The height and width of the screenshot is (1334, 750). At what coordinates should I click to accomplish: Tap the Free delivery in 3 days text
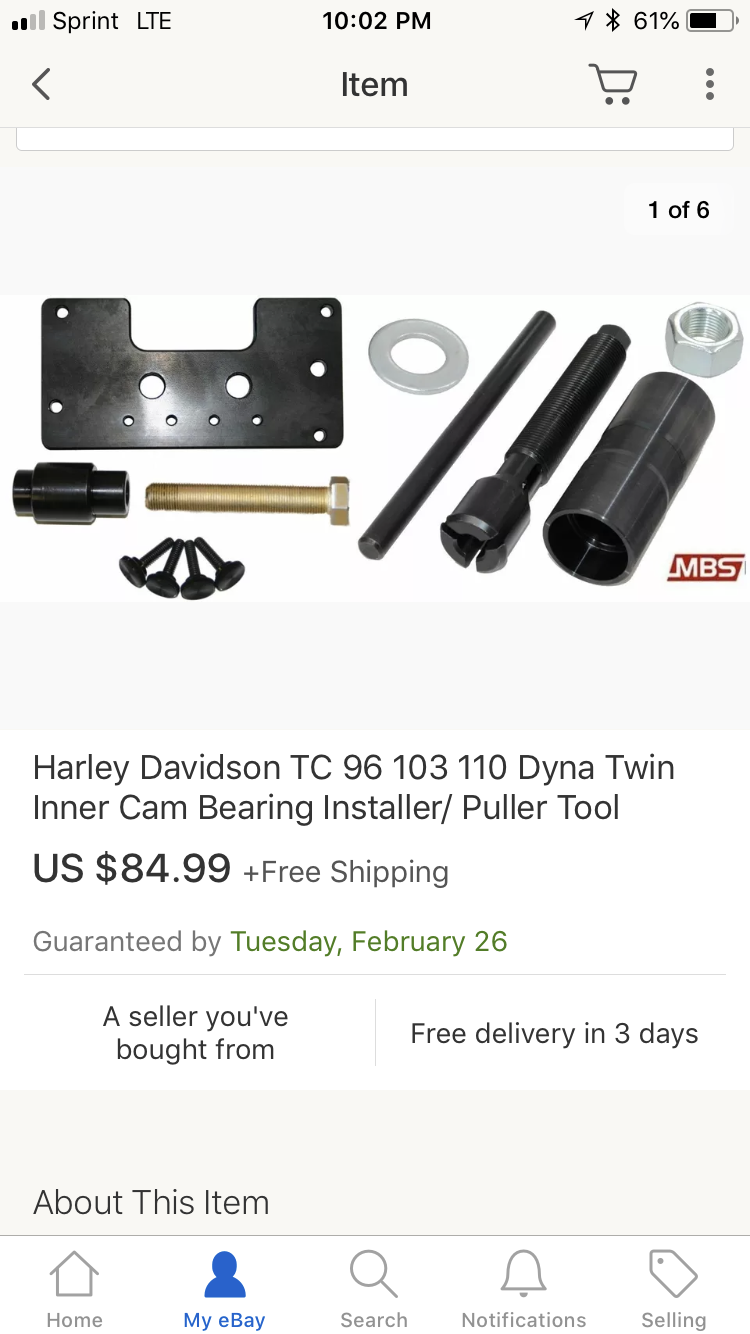(553, 1034)
